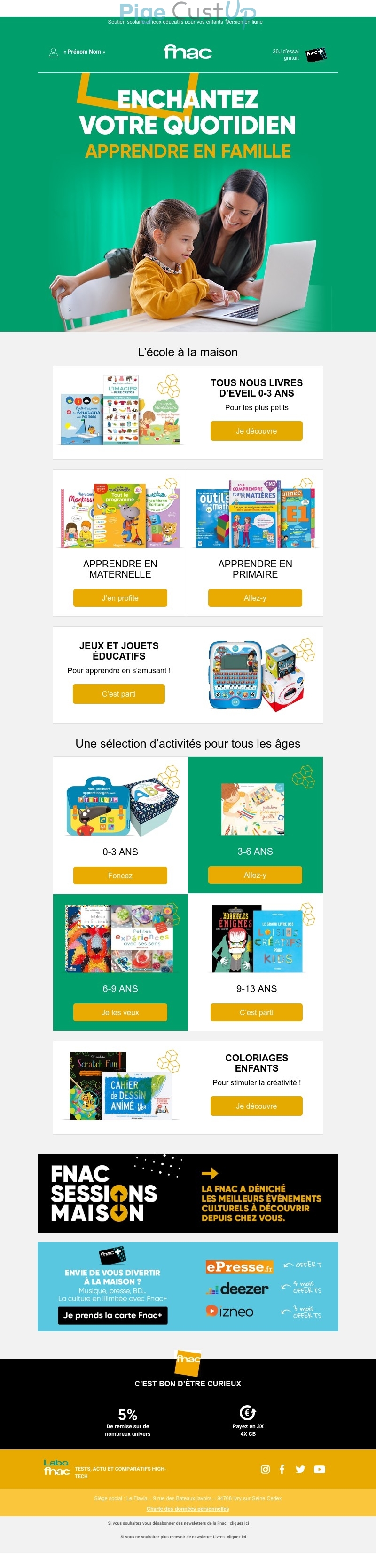Tap Je les veux for 6-9 ans
Screen dimensions: 376x1568
(x=120, y=1012)
